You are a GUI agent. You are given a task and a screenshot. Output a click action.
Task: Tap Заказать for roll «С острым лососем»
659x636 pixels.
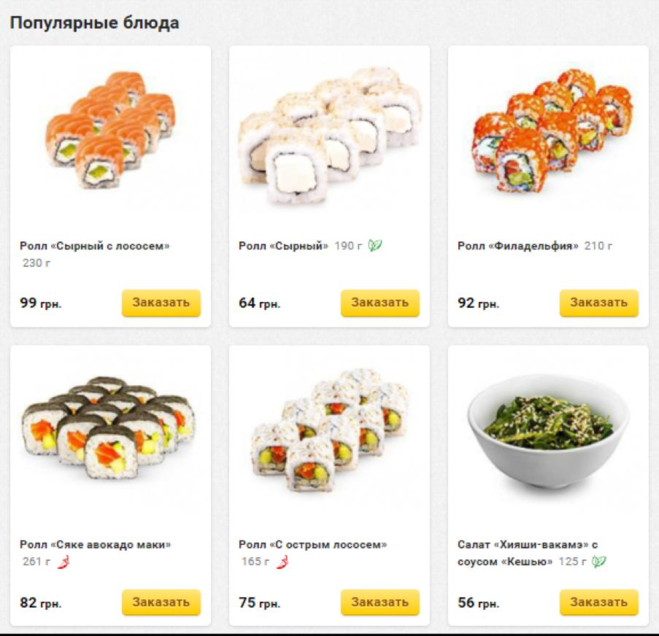pos(380,602)
